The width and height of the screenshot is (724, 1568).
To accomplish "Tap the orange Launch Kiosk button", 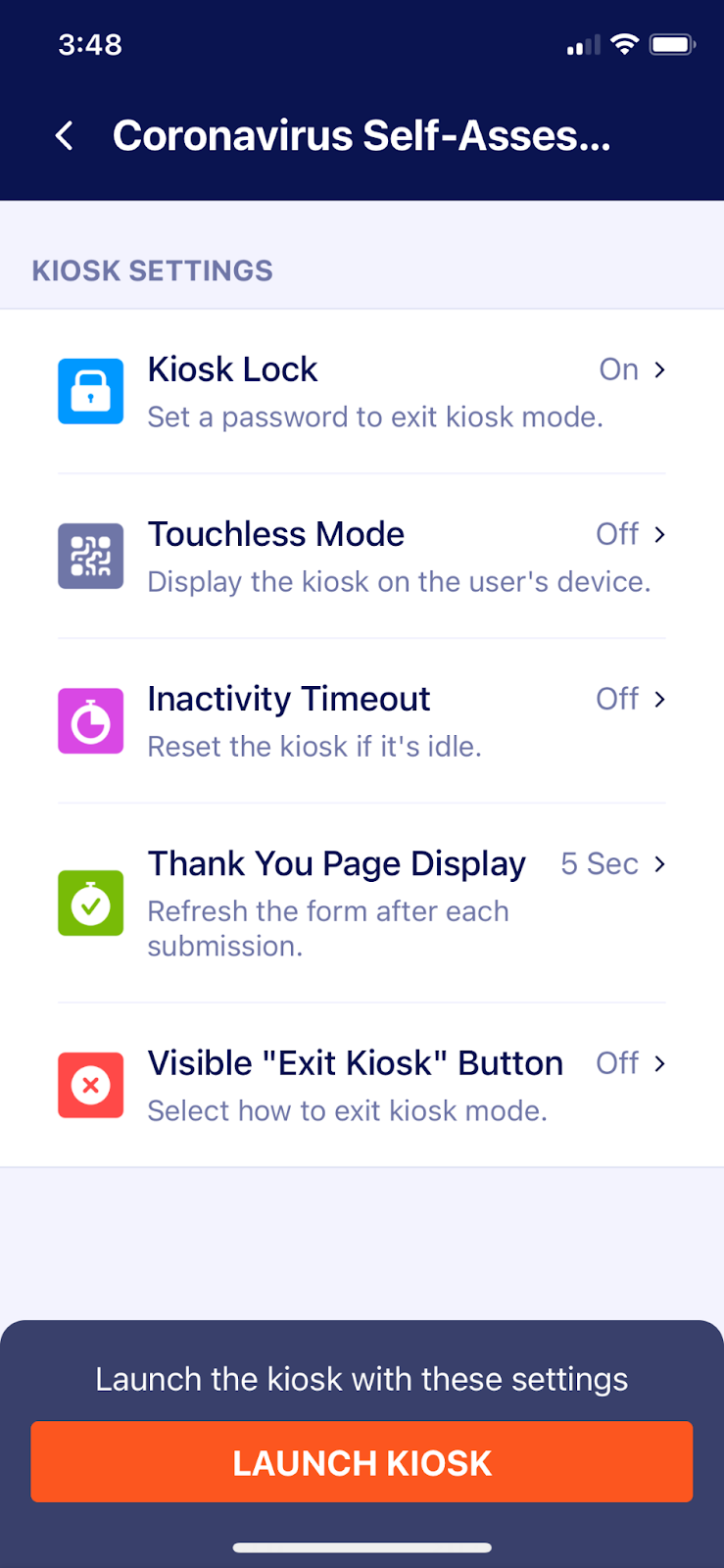I will pos(362,1461).
